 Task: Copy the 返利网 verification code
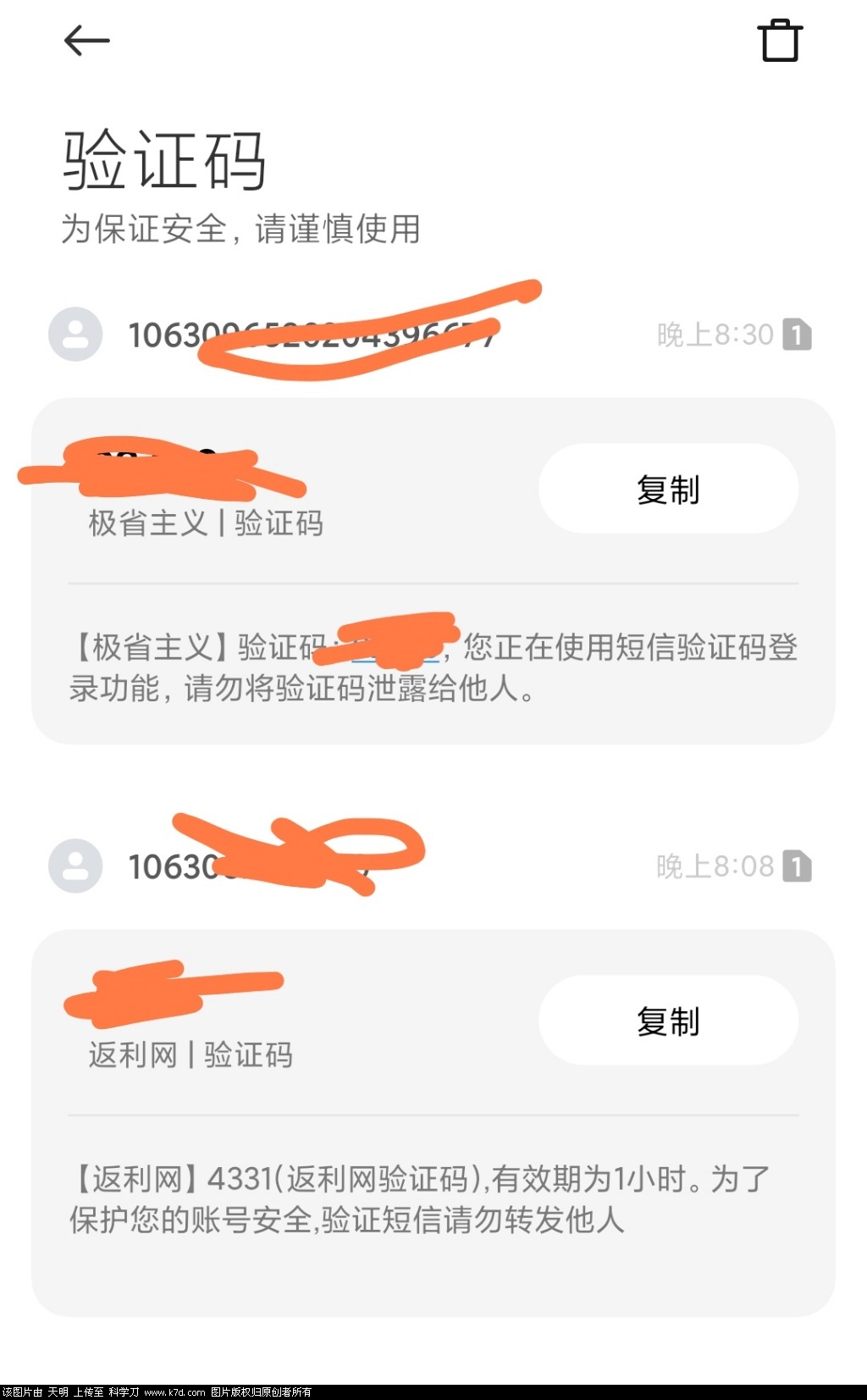[x=668, y=1021]
